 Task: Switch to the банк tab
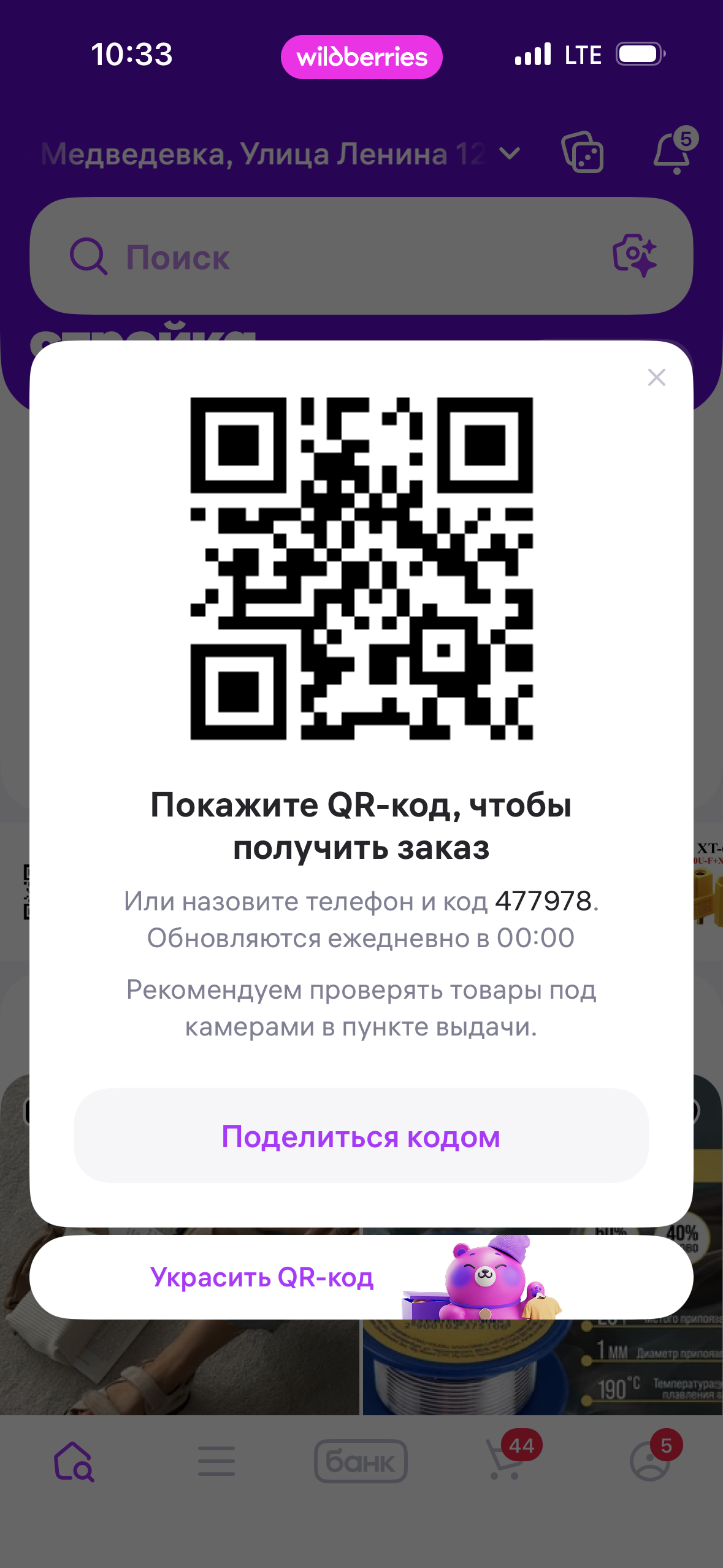pyautogui.click(x=361, y=1461)
